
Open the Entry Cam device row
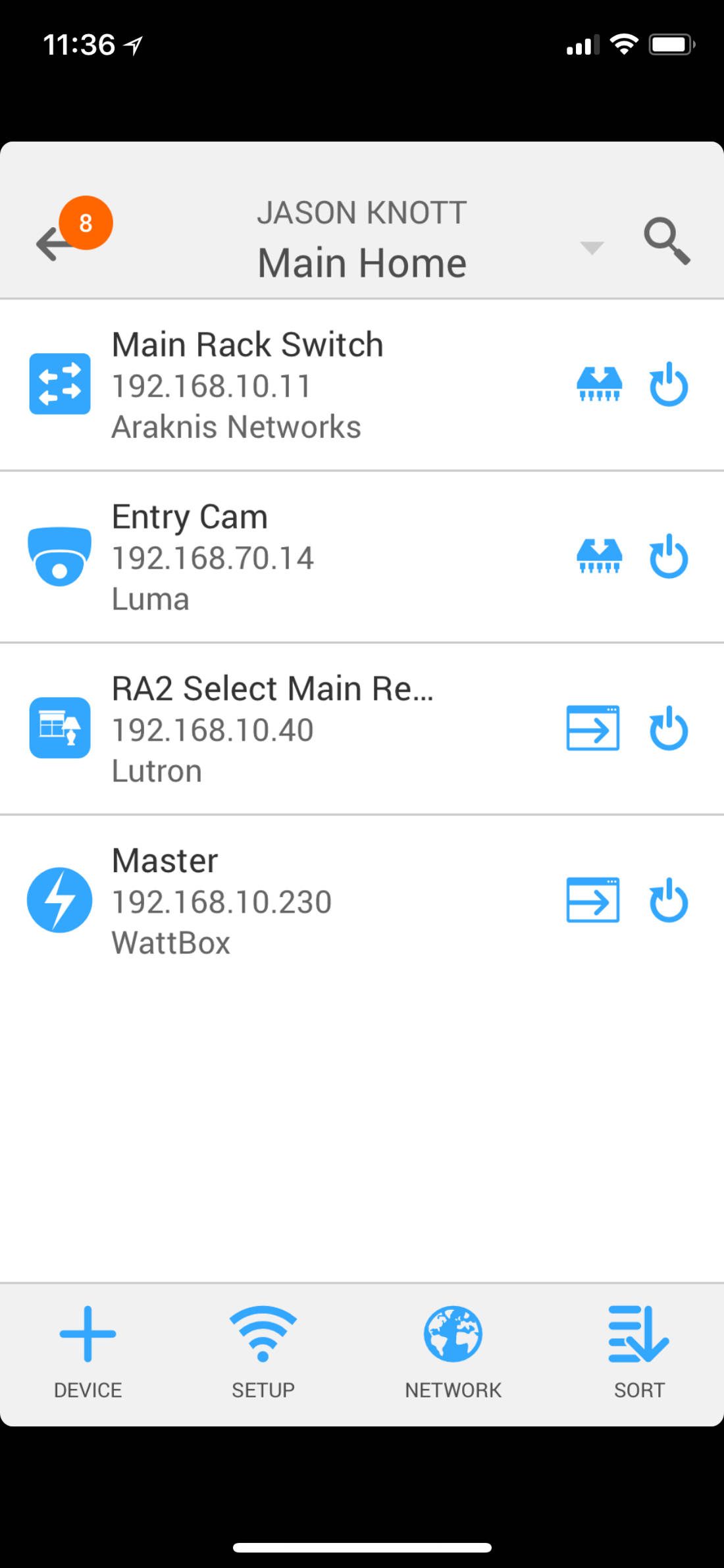362,557
